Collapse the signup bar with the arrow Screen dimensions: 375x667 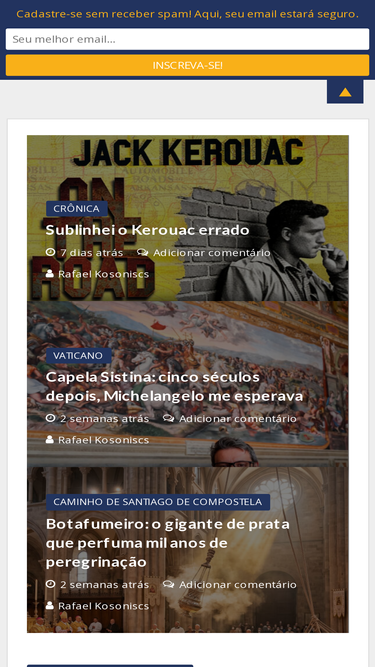click(345, 91)
